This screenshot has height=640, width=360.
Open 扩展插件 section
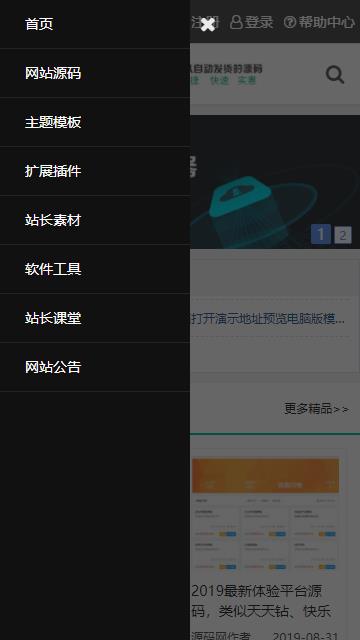click(95, 171)
